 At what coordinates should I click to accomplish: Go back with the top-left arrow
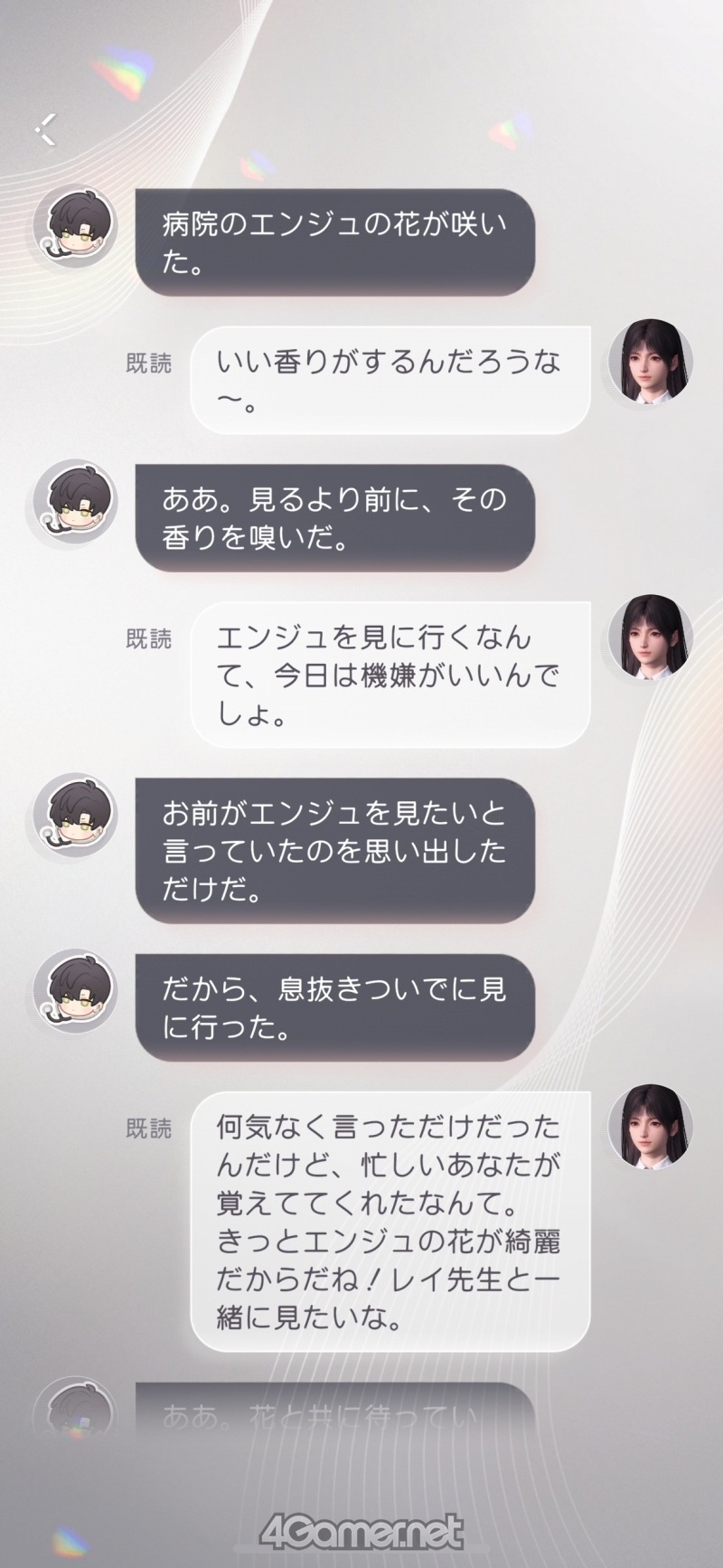[x=46, y=130]
